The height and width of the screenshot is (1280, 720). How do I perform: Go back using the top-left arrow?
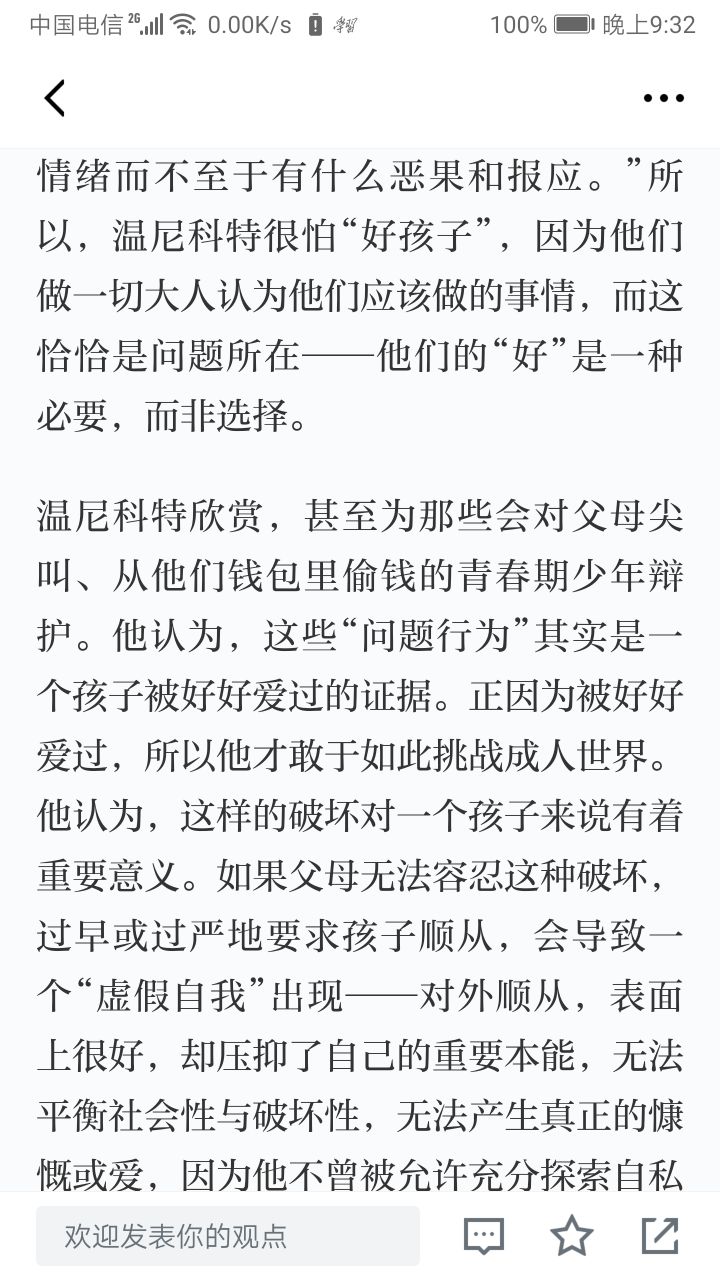tap(55, 98)
